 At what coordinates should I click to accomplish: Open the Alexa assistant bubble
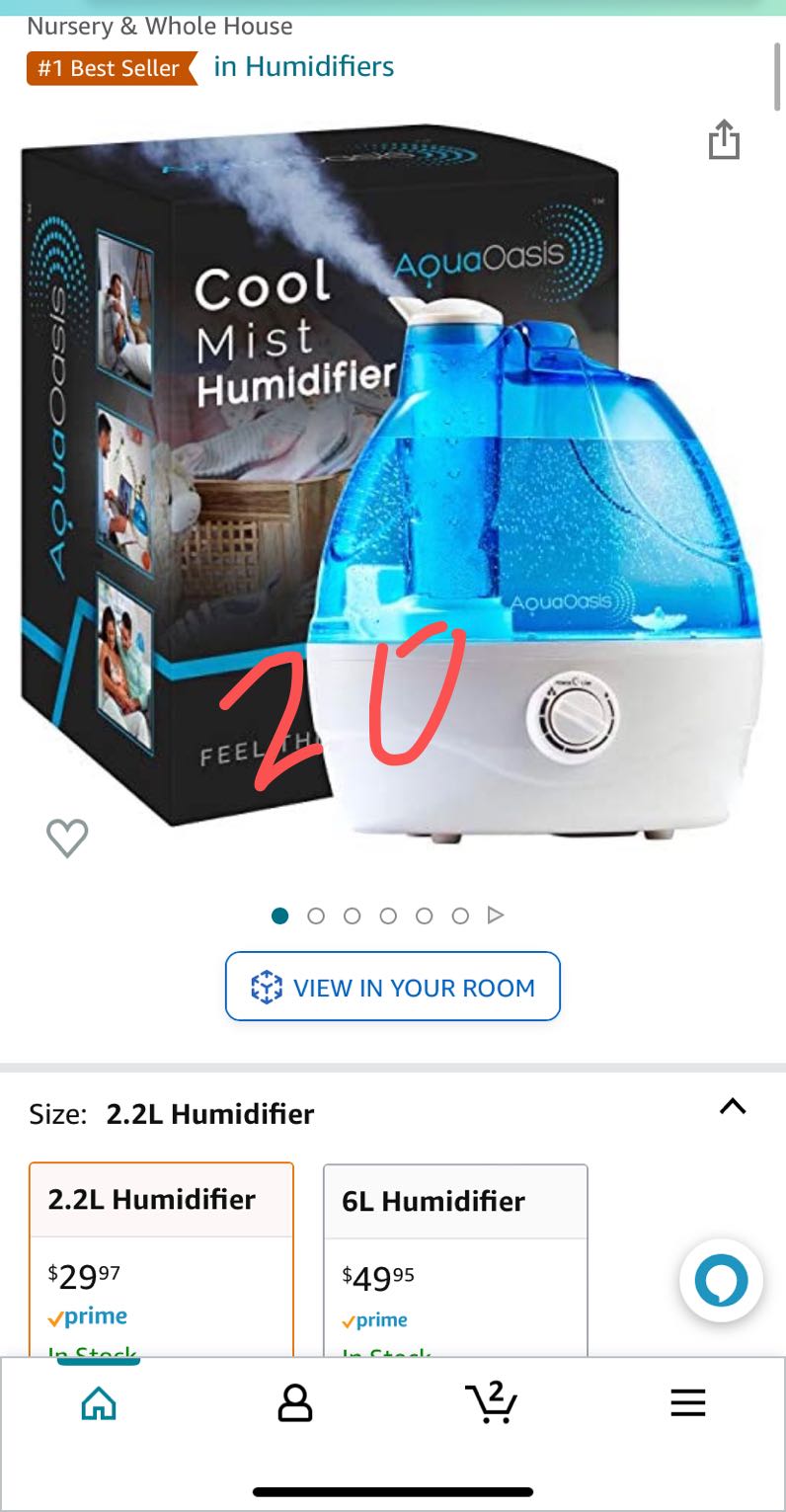tap(721, 1281)
